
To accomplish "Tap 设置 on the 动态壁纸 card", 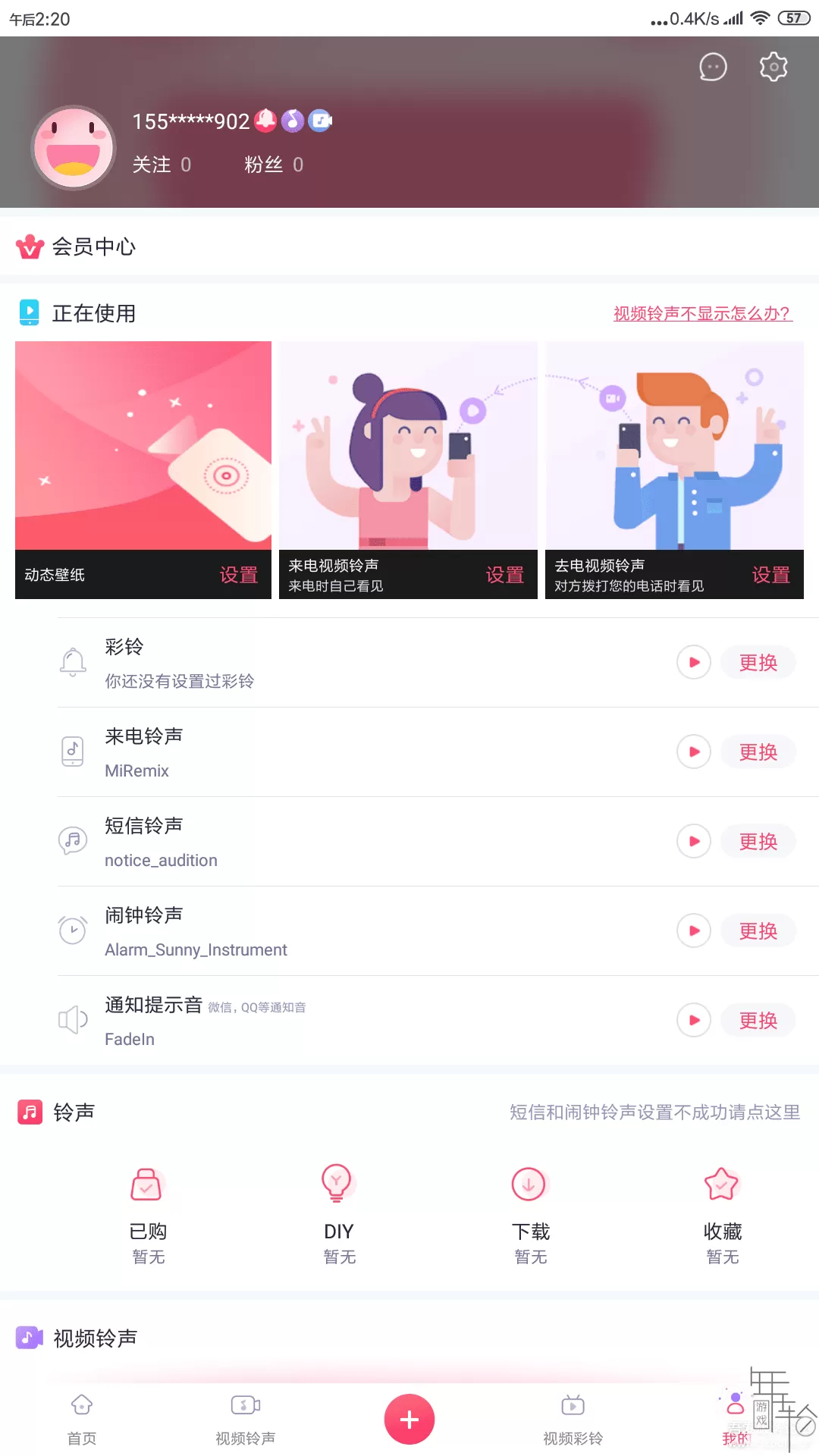I will click(239, 575).
